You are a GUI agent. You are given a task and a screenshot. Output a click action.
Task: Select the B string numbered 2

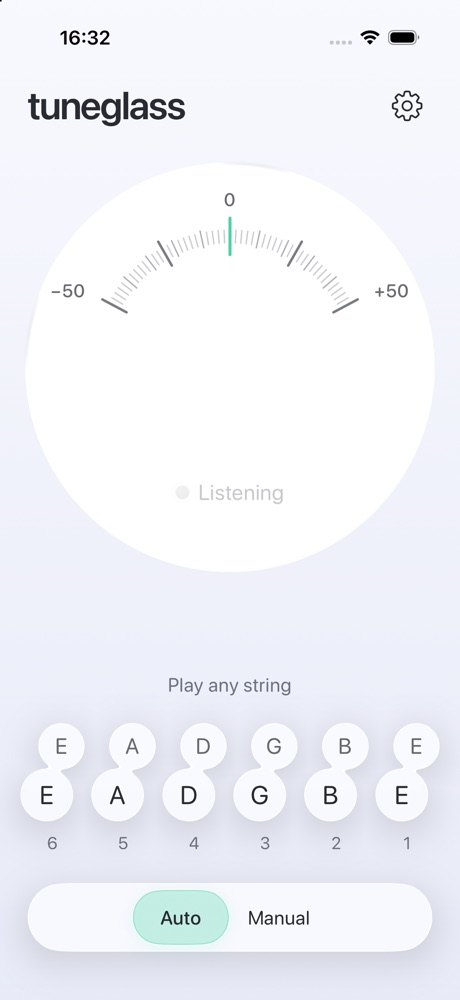point(330,795)
